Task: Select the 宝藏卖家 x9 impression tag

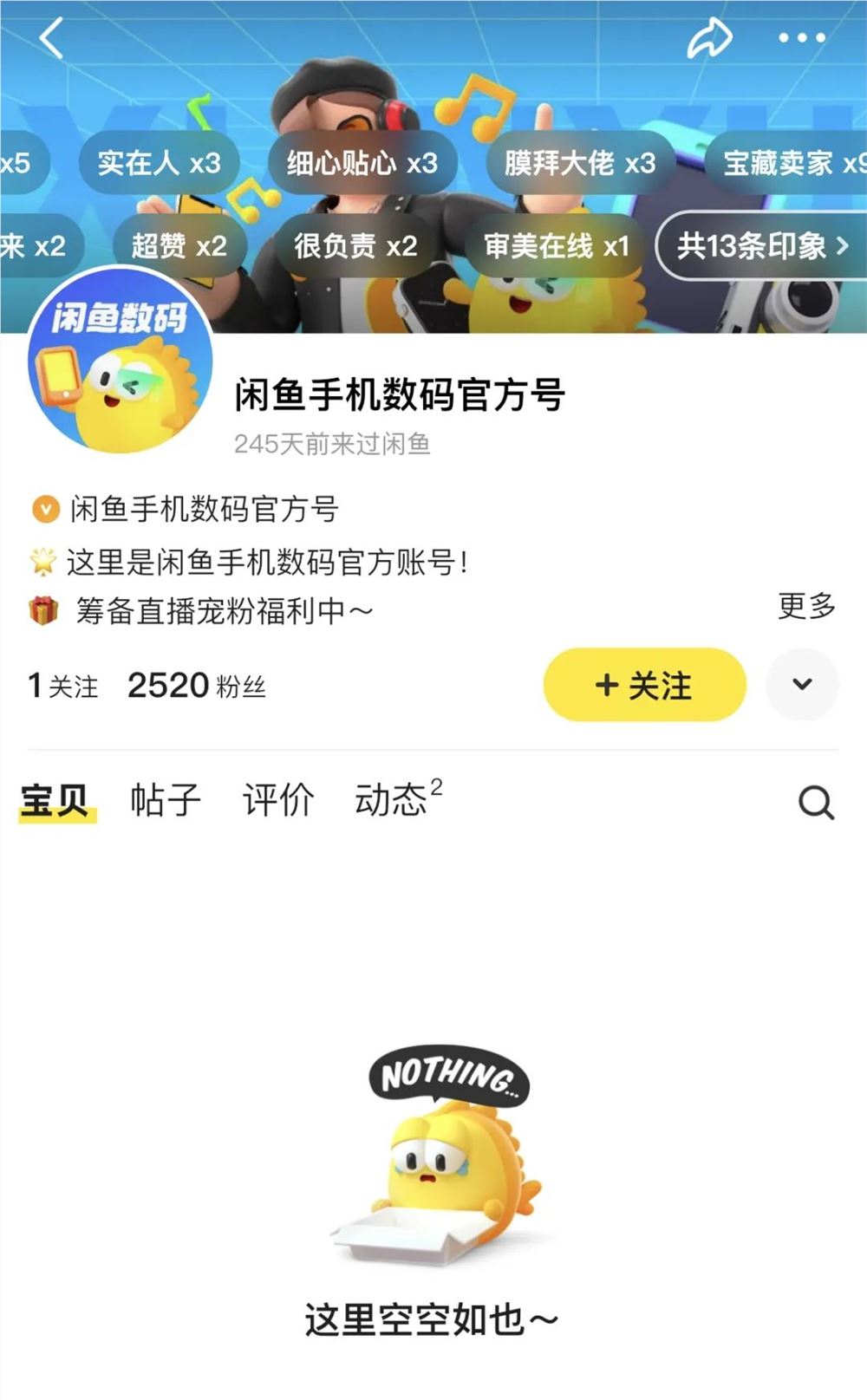Action: [786, 161]
